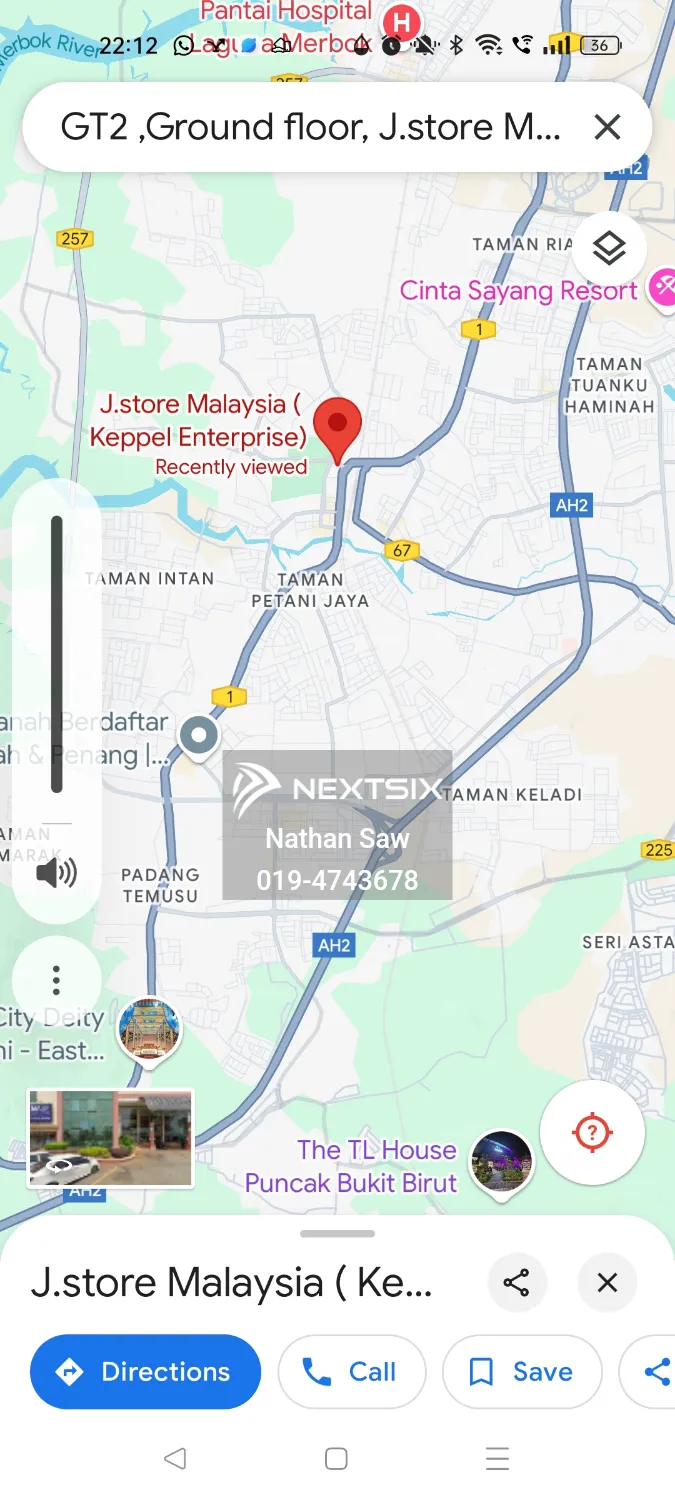Viewport: 675px width, 1500px height.
Task: Save J.store Malaysia to a list
Action: (x=522, y=1371)
